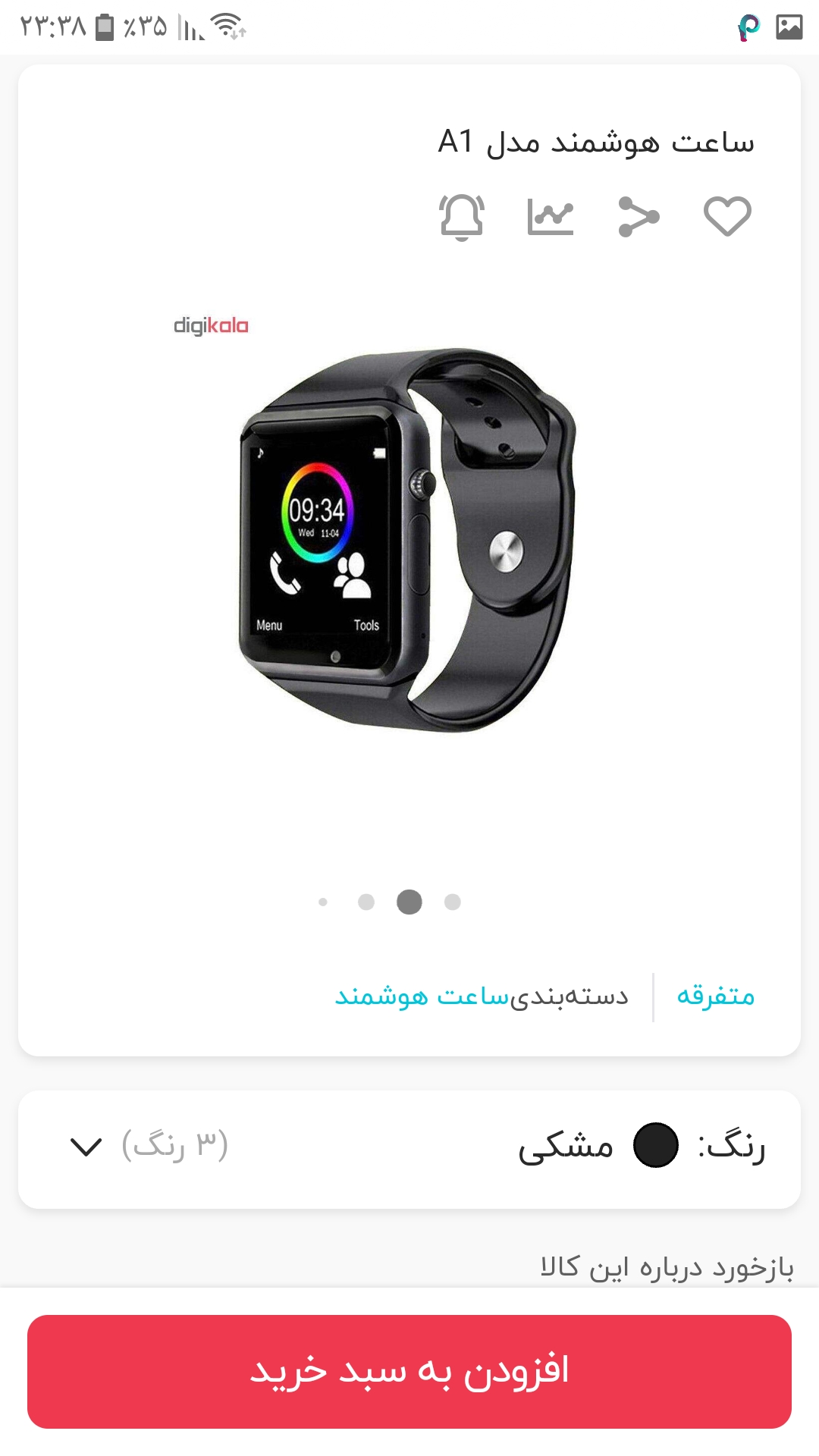The image size is (819, 1456).
Task: Tap افزودن به سبد خرید button
Action: [x=409, y=1371]
